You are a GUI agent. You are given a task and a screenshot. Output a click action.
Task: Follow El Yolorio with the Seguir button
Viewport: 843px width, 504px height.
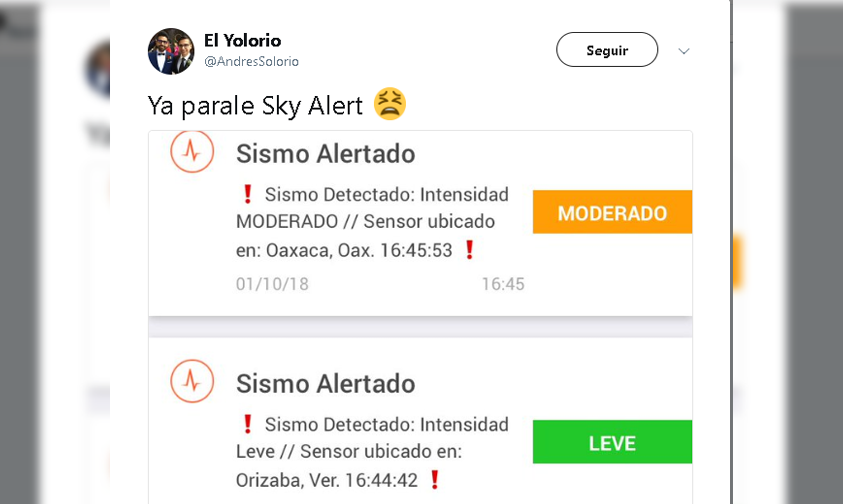pyautogui.click(x=606, y=50)
